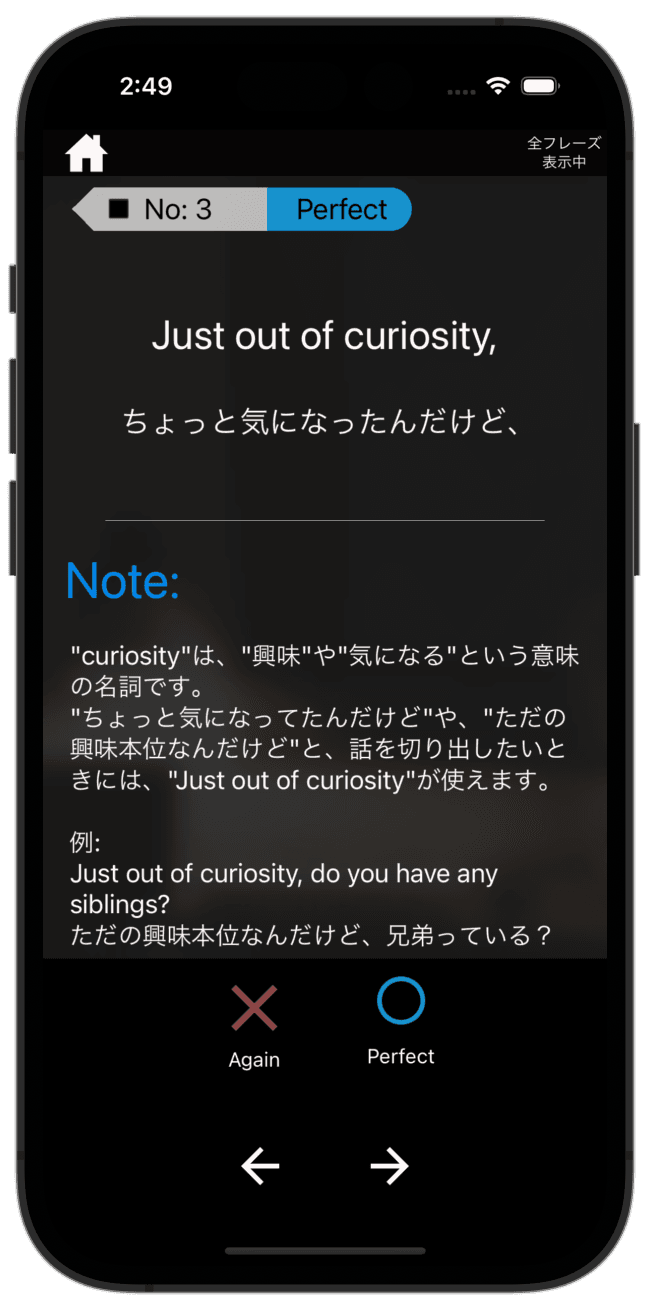This screenshot has width=650, height=1297.
Task: Tap the 全フレーズ表示中 filter label
Action: [x=564, y=152]
